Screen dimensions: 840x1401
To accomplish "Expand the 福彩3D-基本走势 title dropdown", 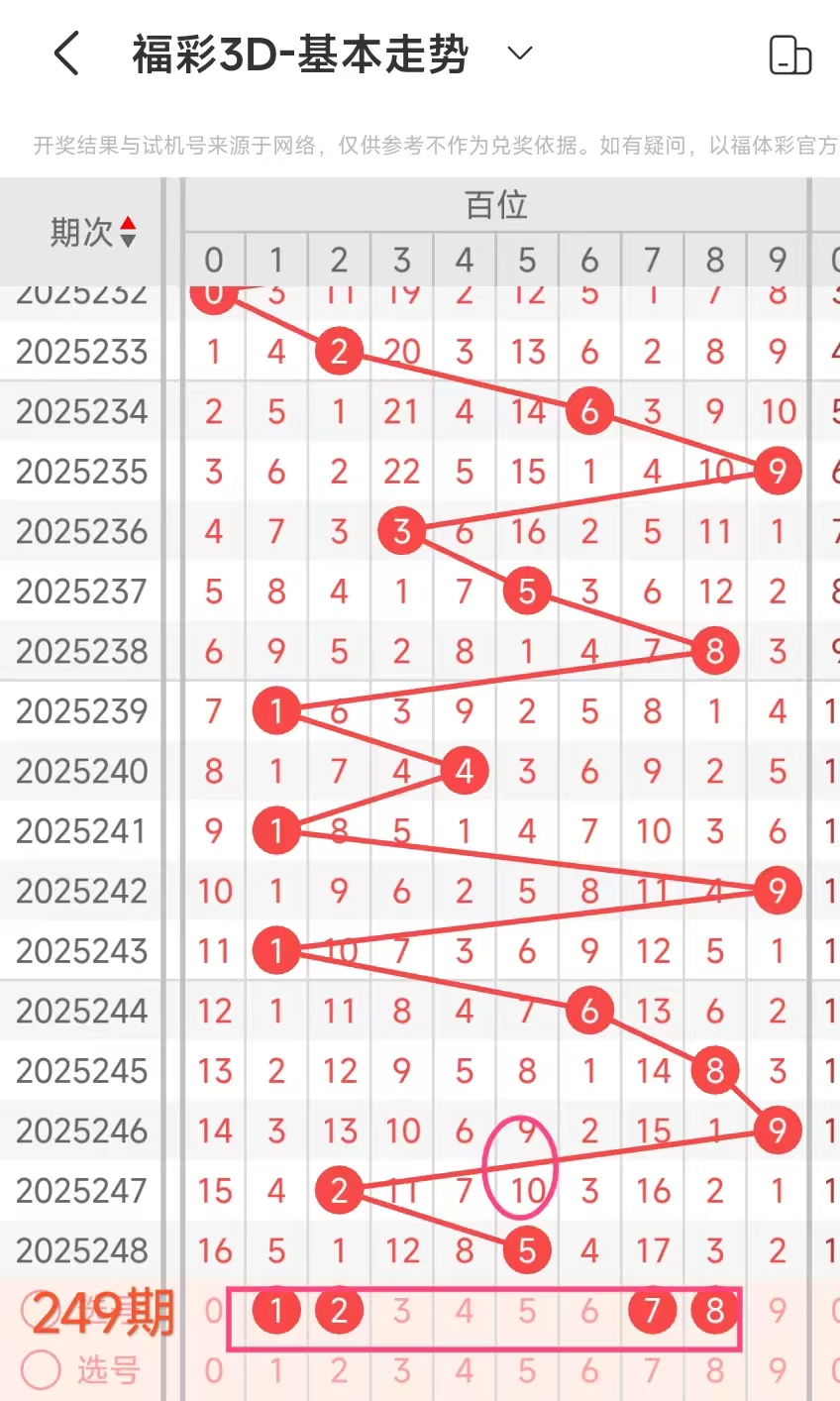I will (x=520, y=54).
